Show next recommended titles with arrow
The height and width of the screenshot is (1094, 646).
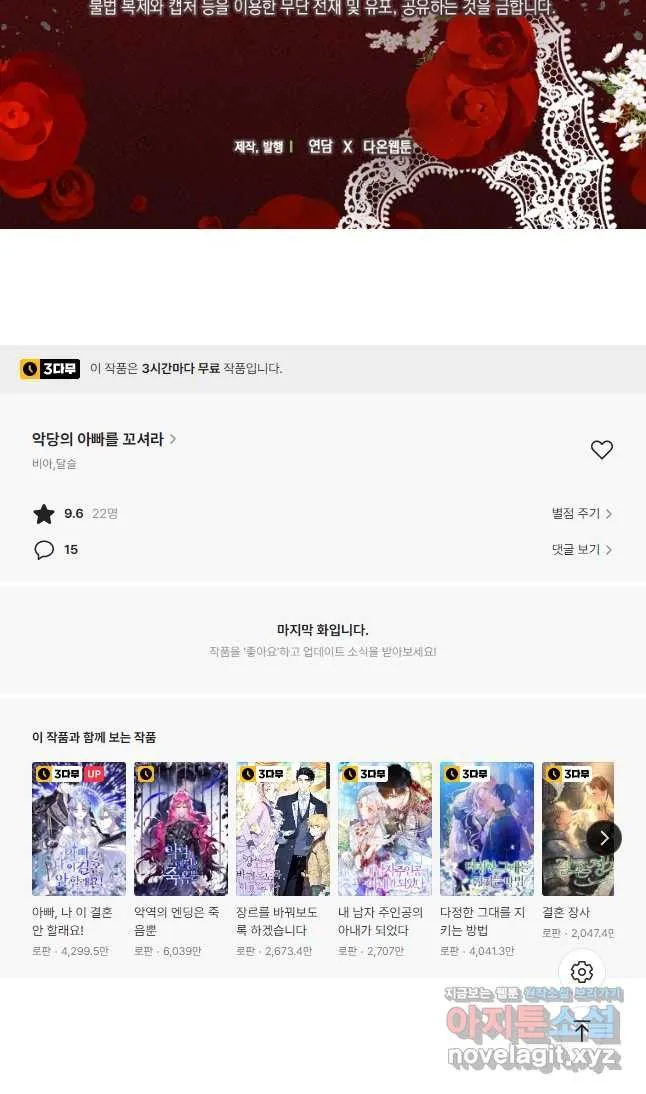[604, 838]
